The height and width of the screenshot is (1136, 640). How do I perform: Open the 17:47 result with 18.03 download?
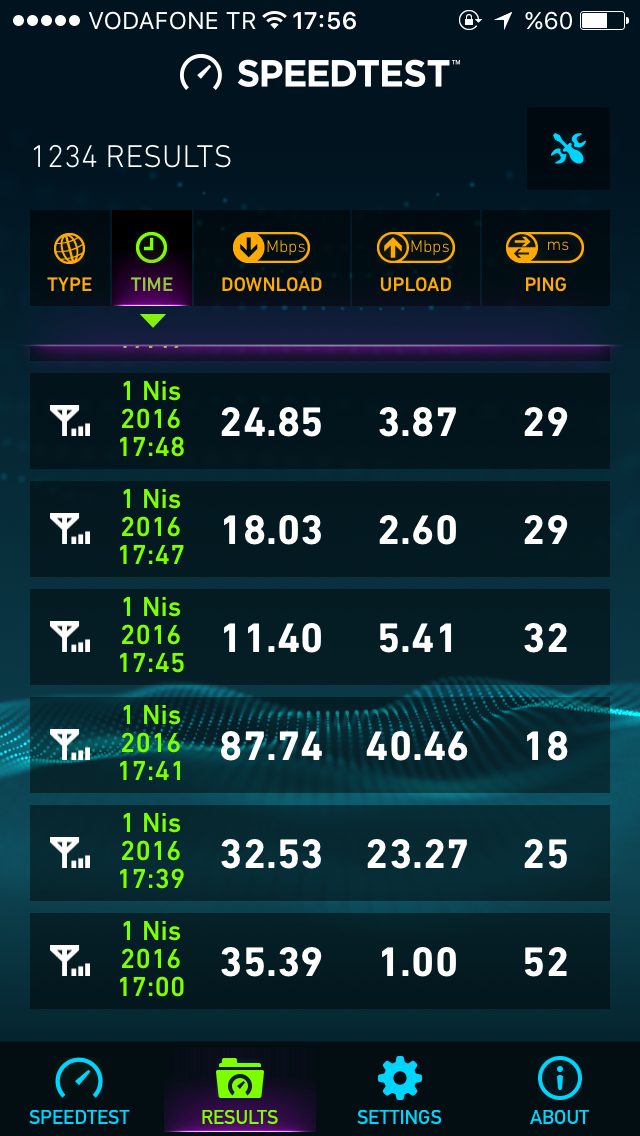pyautogui.click(x=320, y=529)
